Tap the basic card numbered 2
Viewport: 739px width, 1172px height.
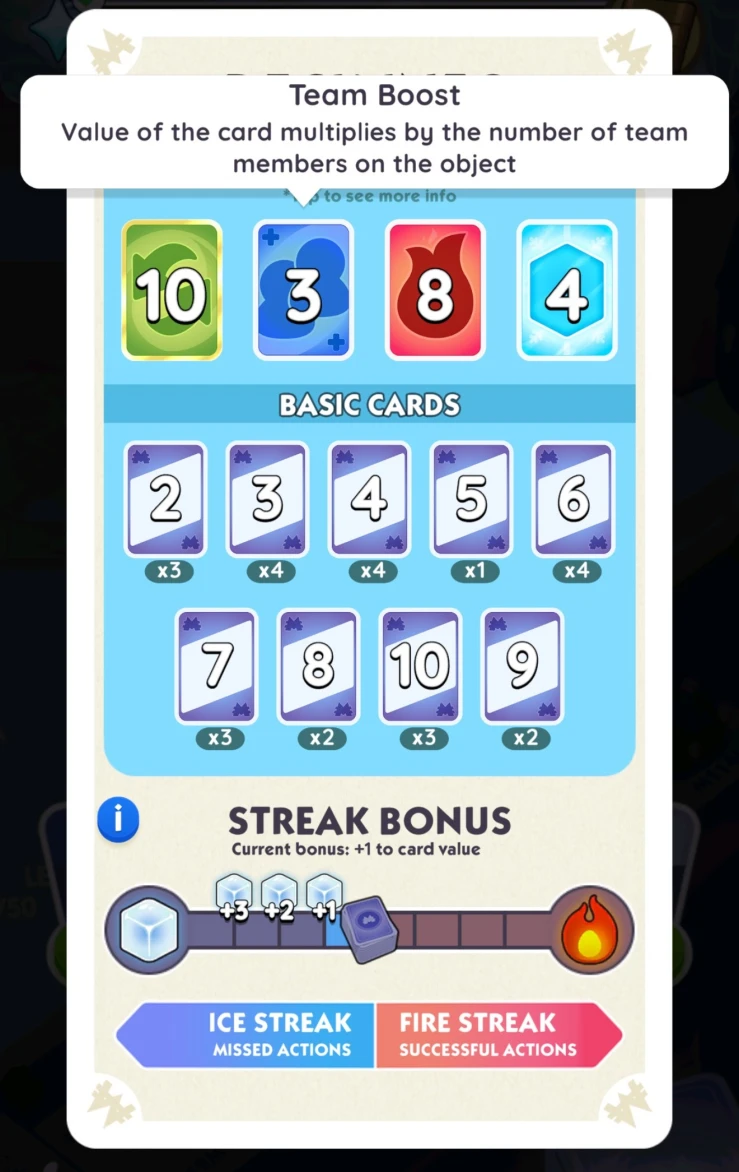pyautogui.click(x=165, y=498)
